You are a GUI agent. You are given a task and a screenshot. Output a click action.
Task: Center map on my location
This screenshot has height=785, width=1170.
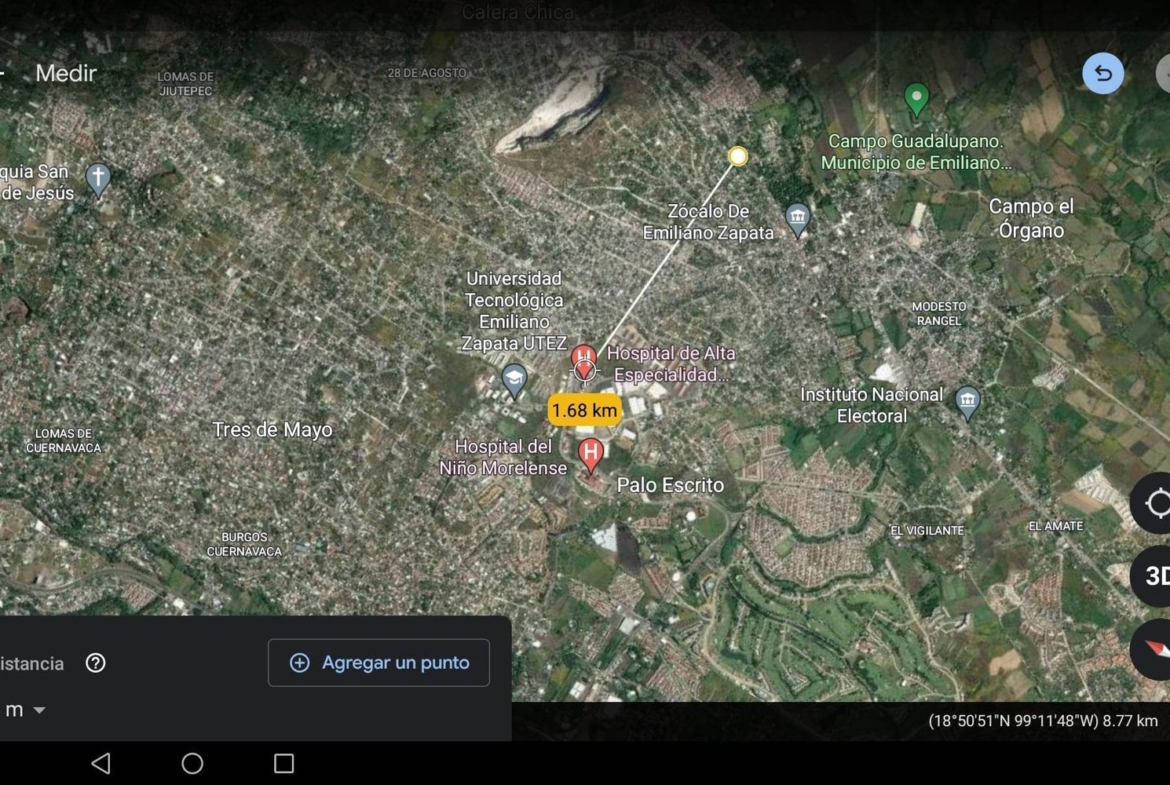[x=1156, y=502]
